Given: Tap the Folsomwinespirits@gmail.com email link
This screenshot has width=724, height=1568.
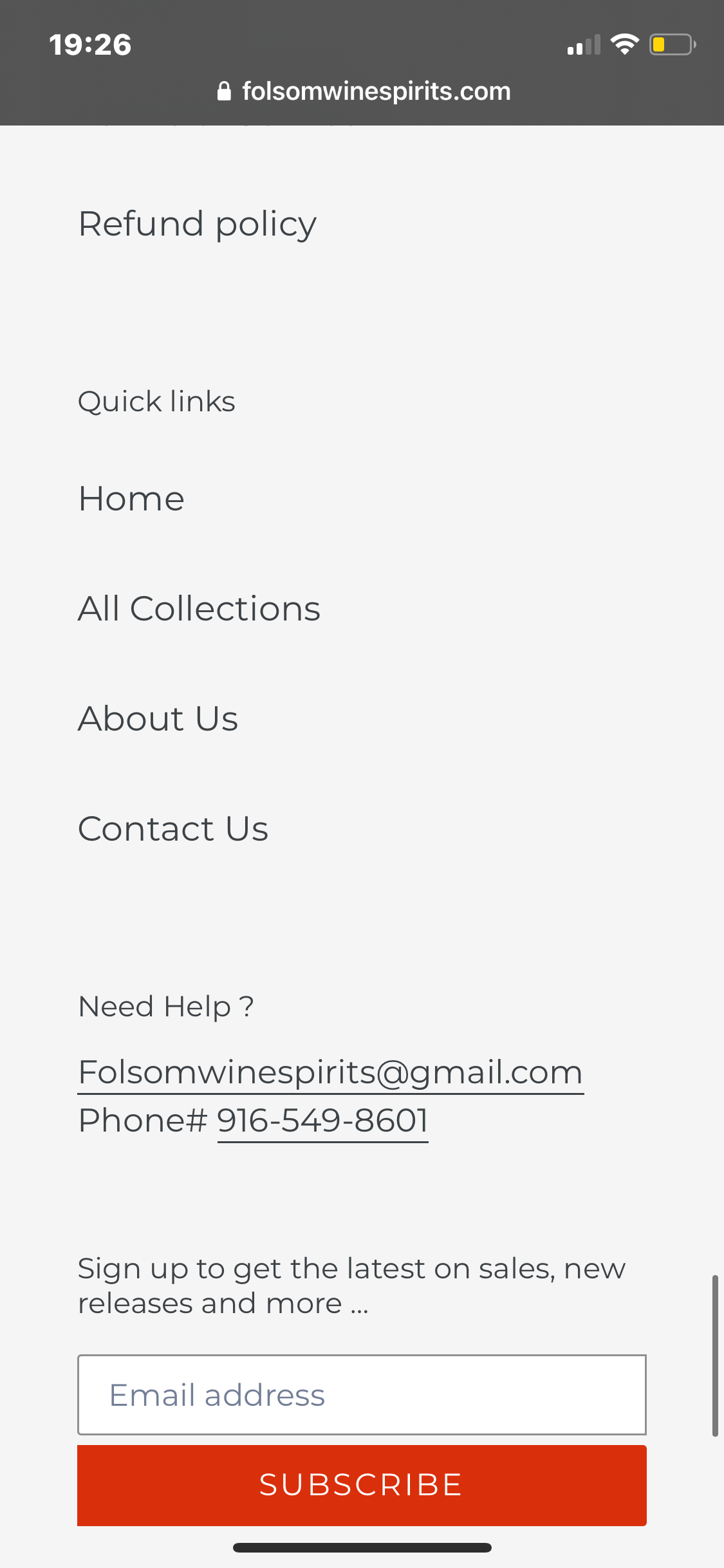Looking at the screenshot, I should [x=330, y=1073].
